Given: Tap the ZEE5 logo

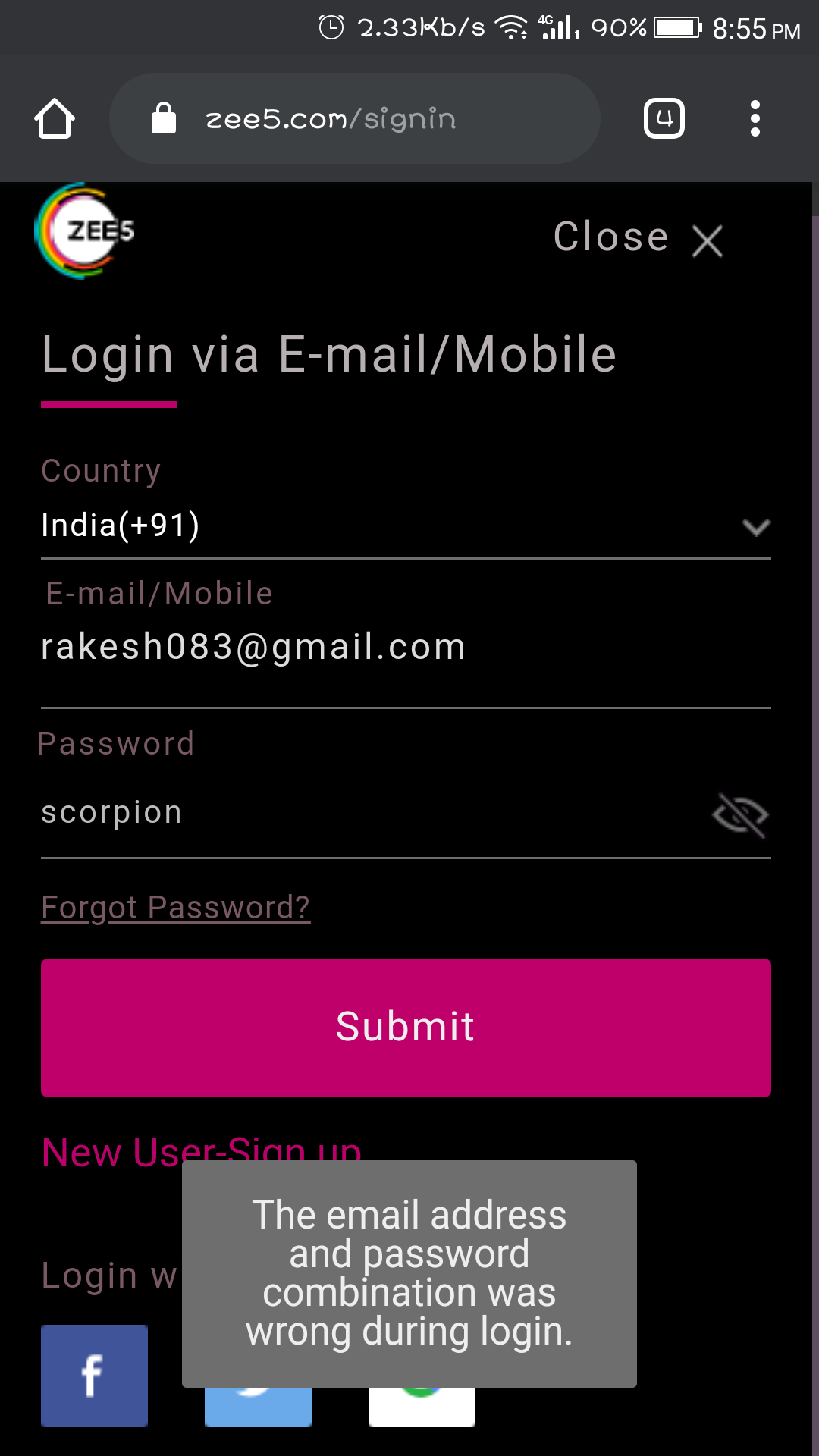Looking at the screenshot, I should click(85, 231).
